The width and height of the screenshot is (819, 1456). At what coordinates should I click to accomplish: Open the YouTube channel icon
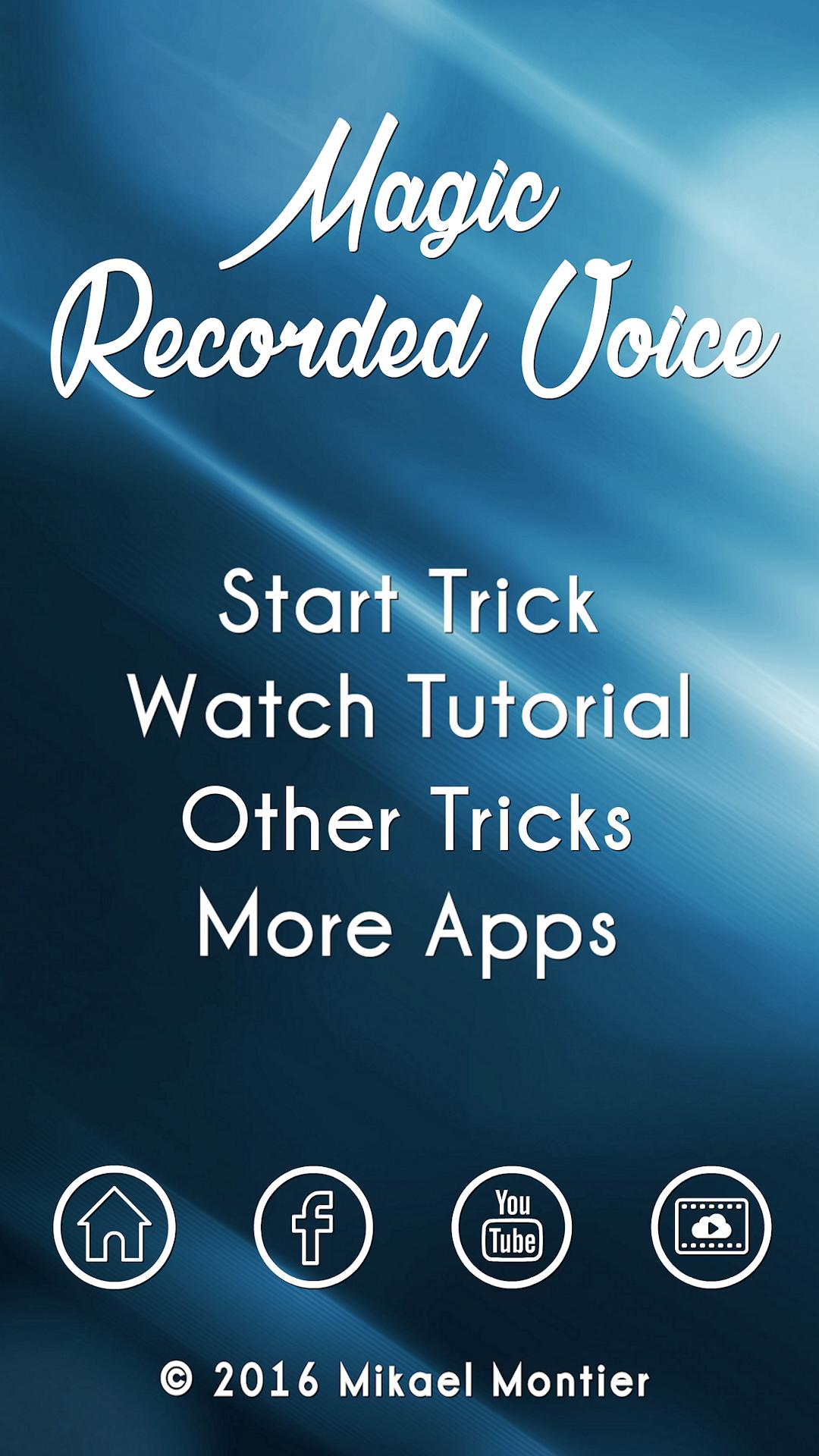coord(513,1227)
